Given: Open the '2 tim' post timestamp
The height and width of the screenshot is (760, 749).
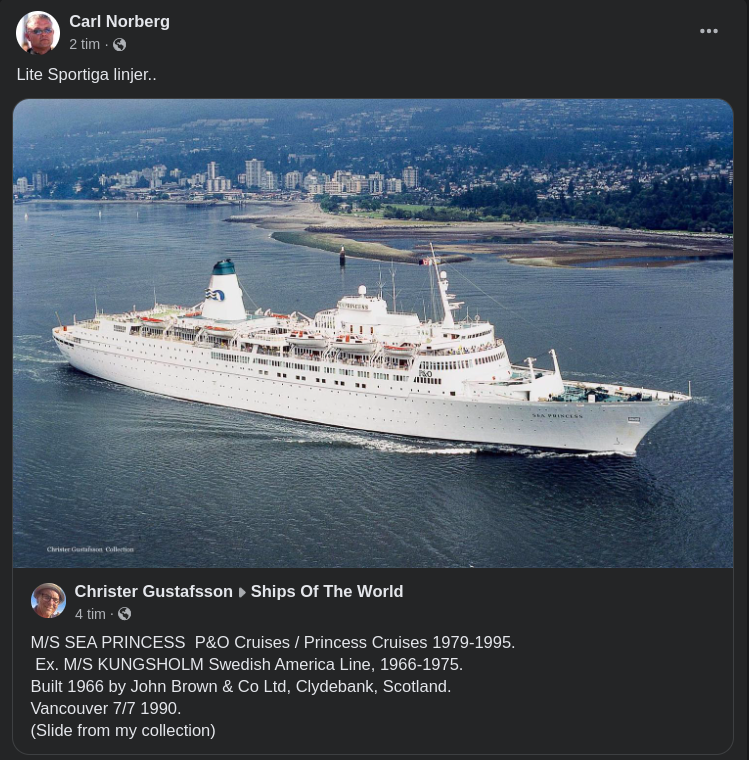Looking at the screenshot, I should tap(84, 44).
